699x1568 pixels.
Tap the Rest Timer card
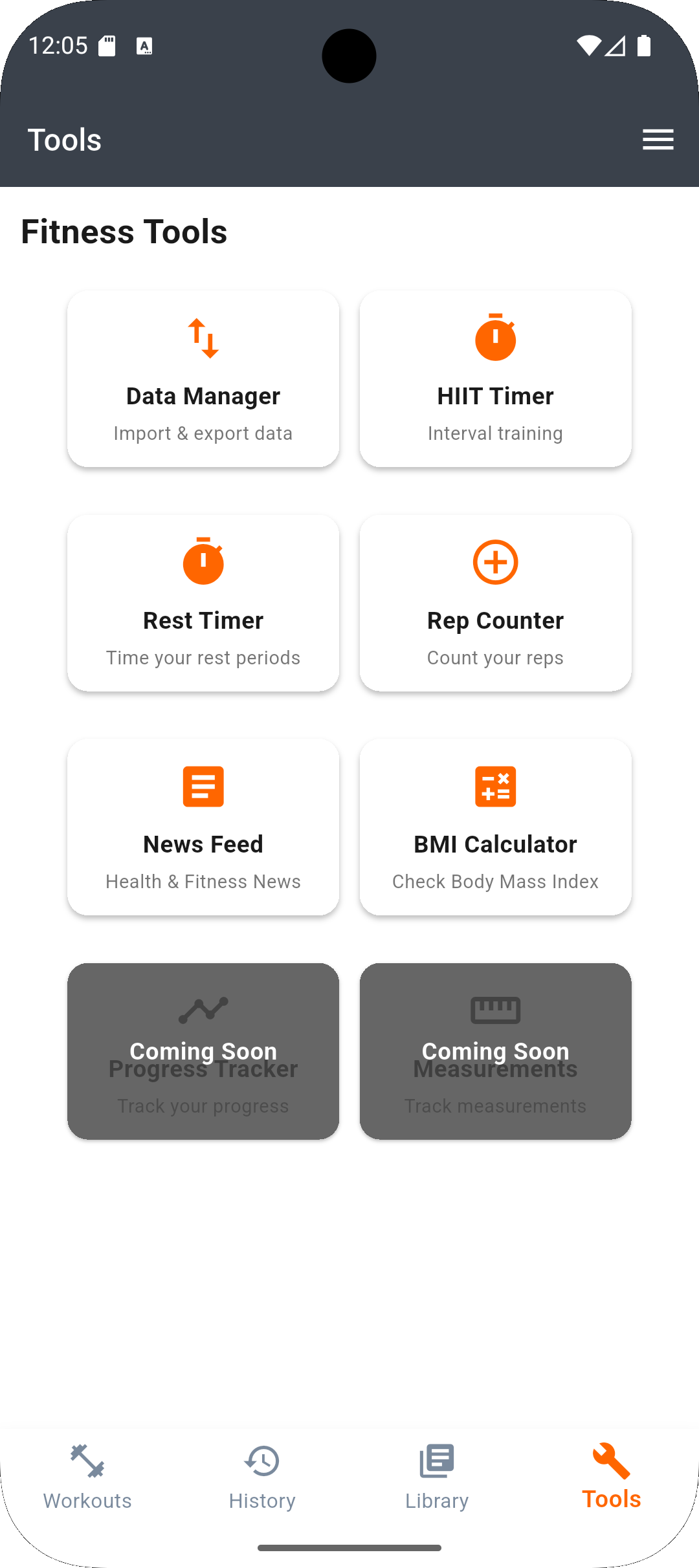pos(203,602)
